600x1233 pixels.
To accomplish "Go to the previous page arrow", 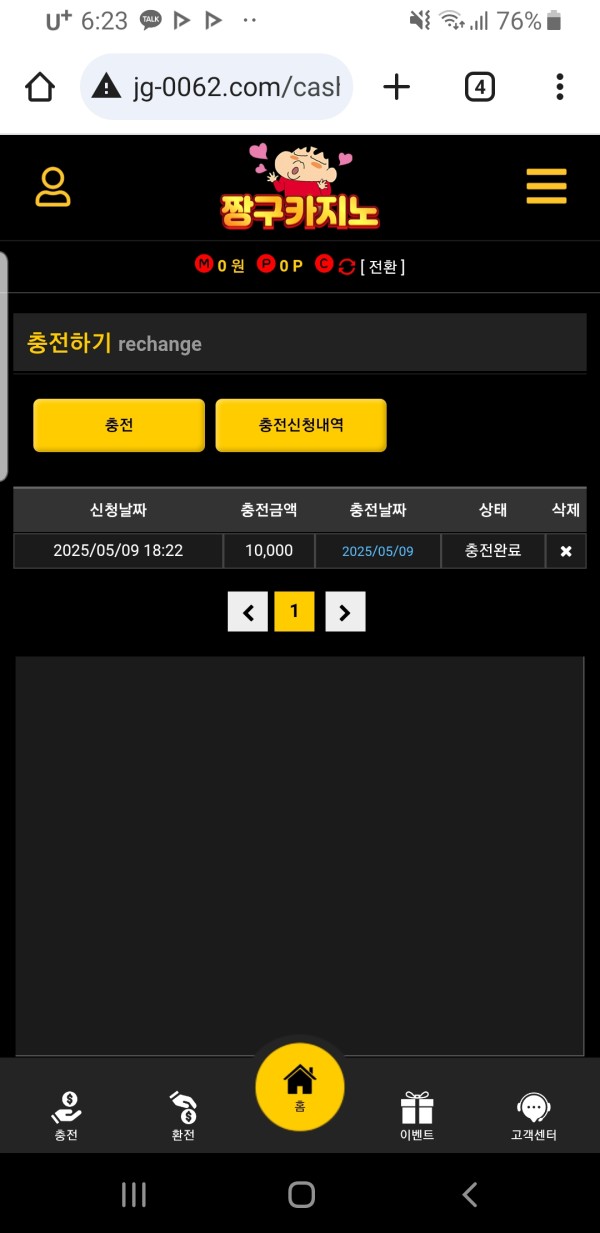I will point(248,612).
